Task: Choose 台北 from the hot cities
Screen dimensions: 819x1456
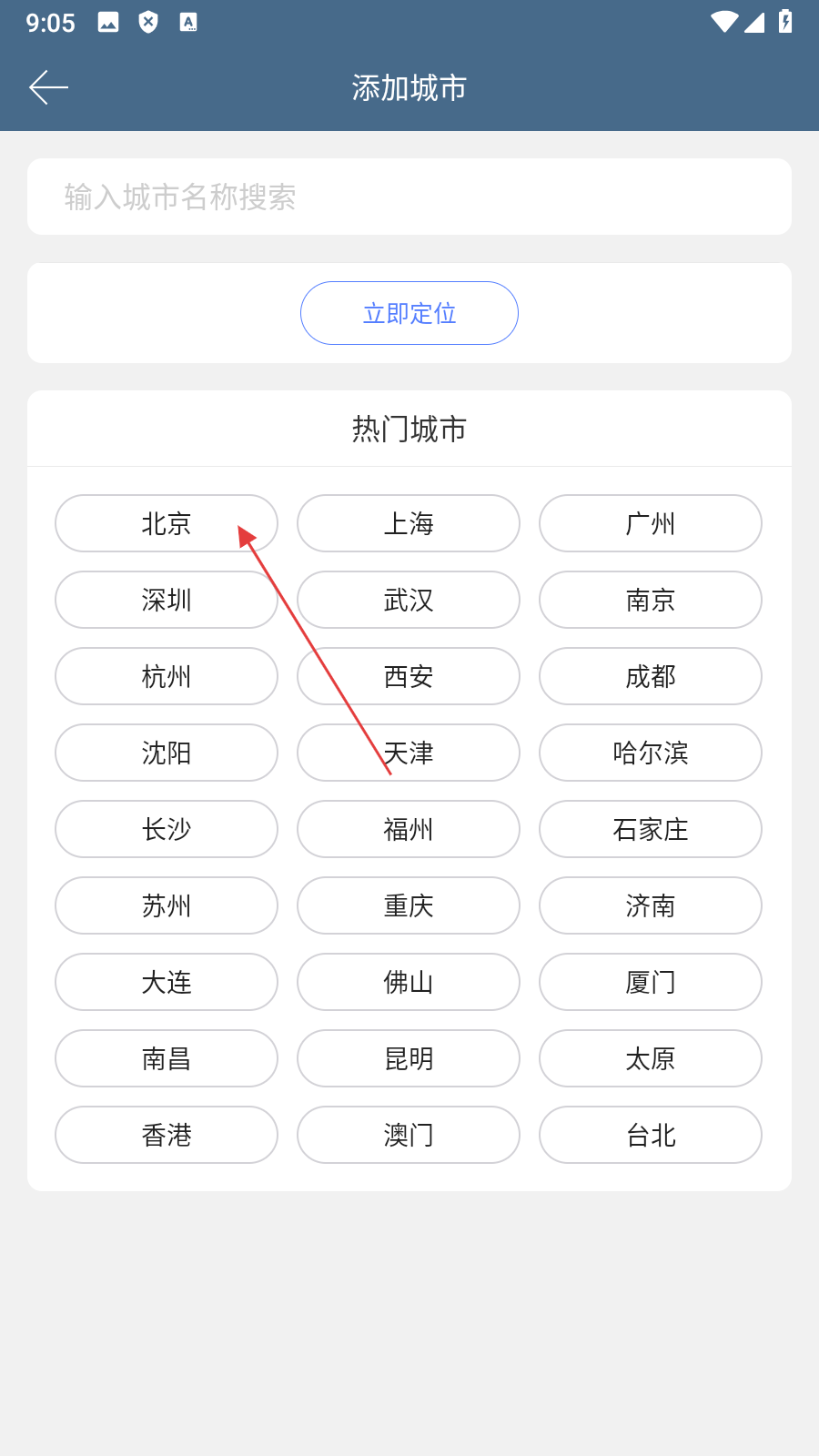Action: 650,1135
